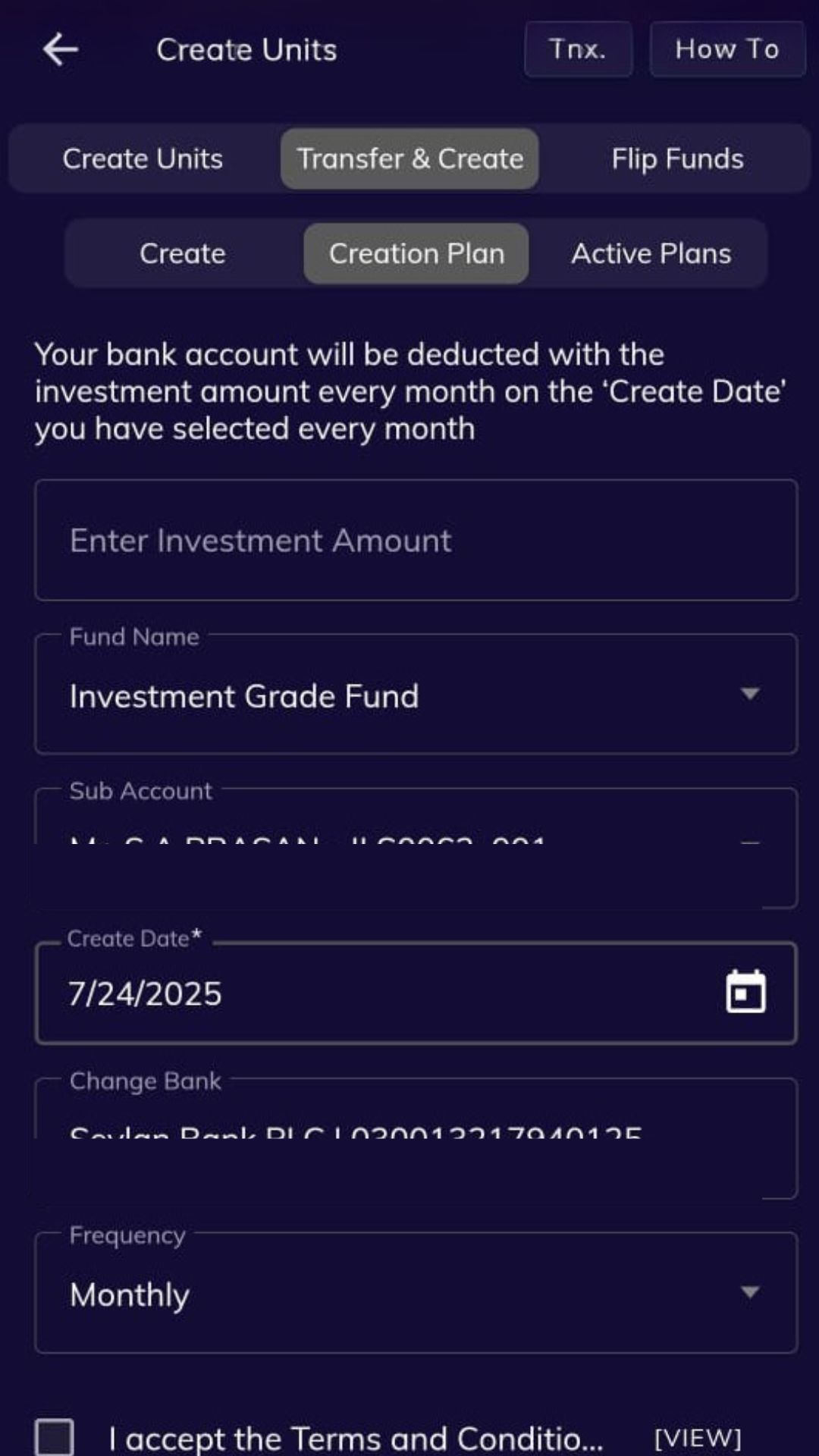This screenshot has height=1456, width=819.
Task: Expand the Frequency dropdown showing Monthly
Action: coord(416,1293)
